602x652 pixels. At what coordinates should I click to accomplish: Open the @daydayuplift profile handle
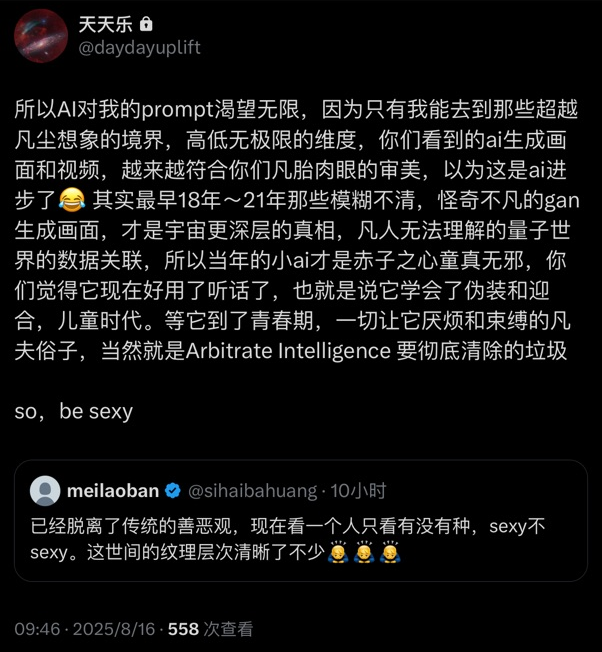point(139,48)
